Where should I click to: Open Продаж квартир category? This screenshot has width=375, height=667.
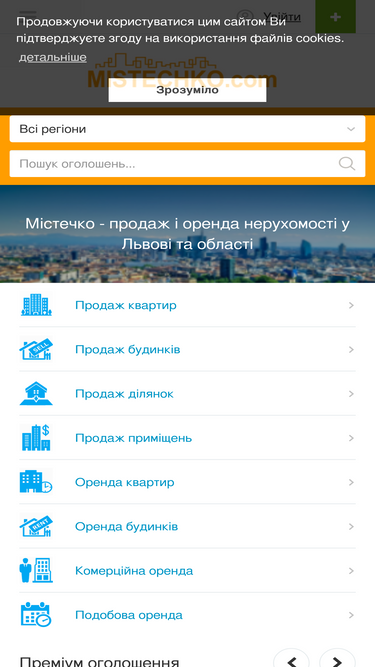188,305
